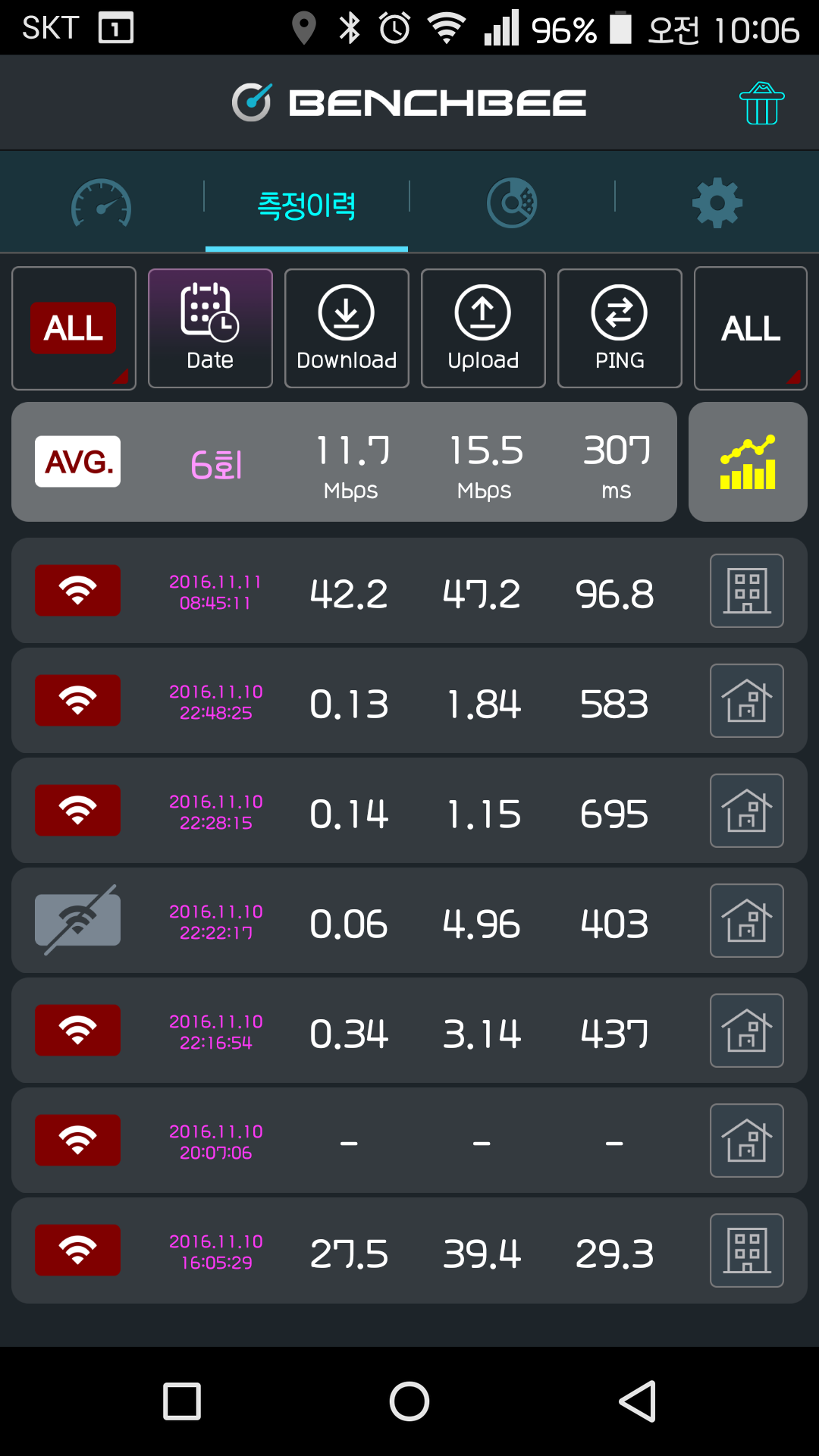819x1456 pixels.
Task: Open the pie chart statistics tab
Action: pos(512,202)
